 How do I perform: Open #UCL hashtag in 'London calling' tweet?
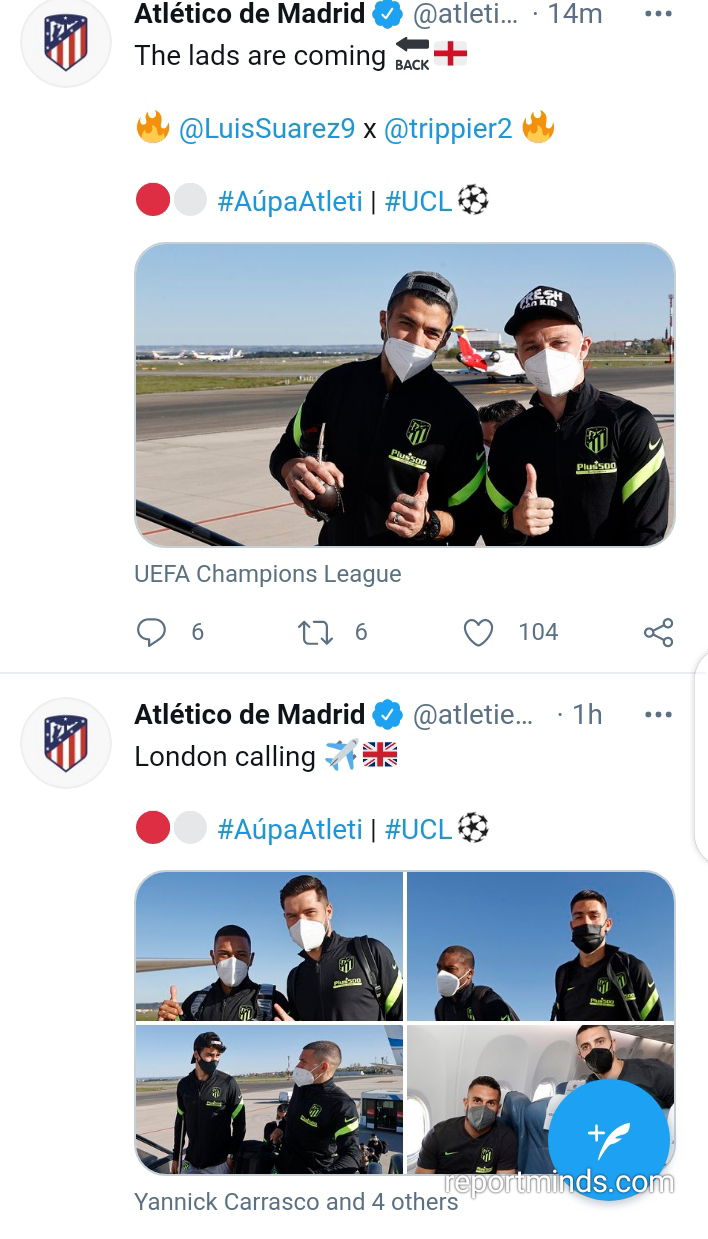(x=418, y=828)
